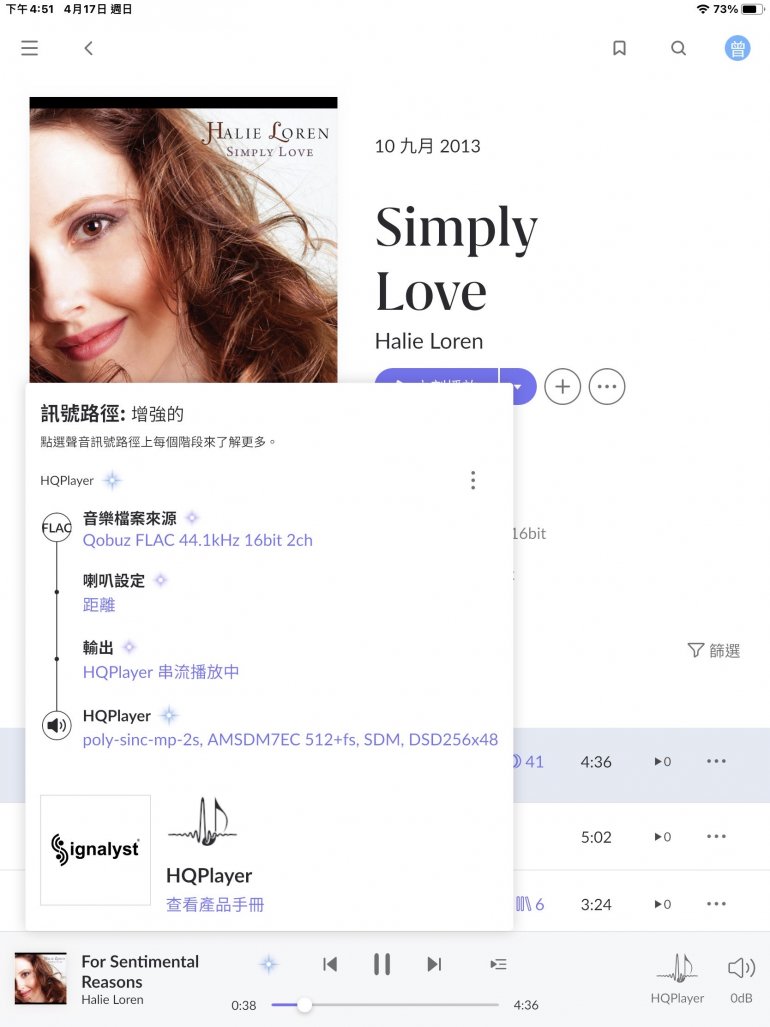Open the bookmark icon in top bar
The width and height of the screenshot is (770, 1027).
click(619, 48)
